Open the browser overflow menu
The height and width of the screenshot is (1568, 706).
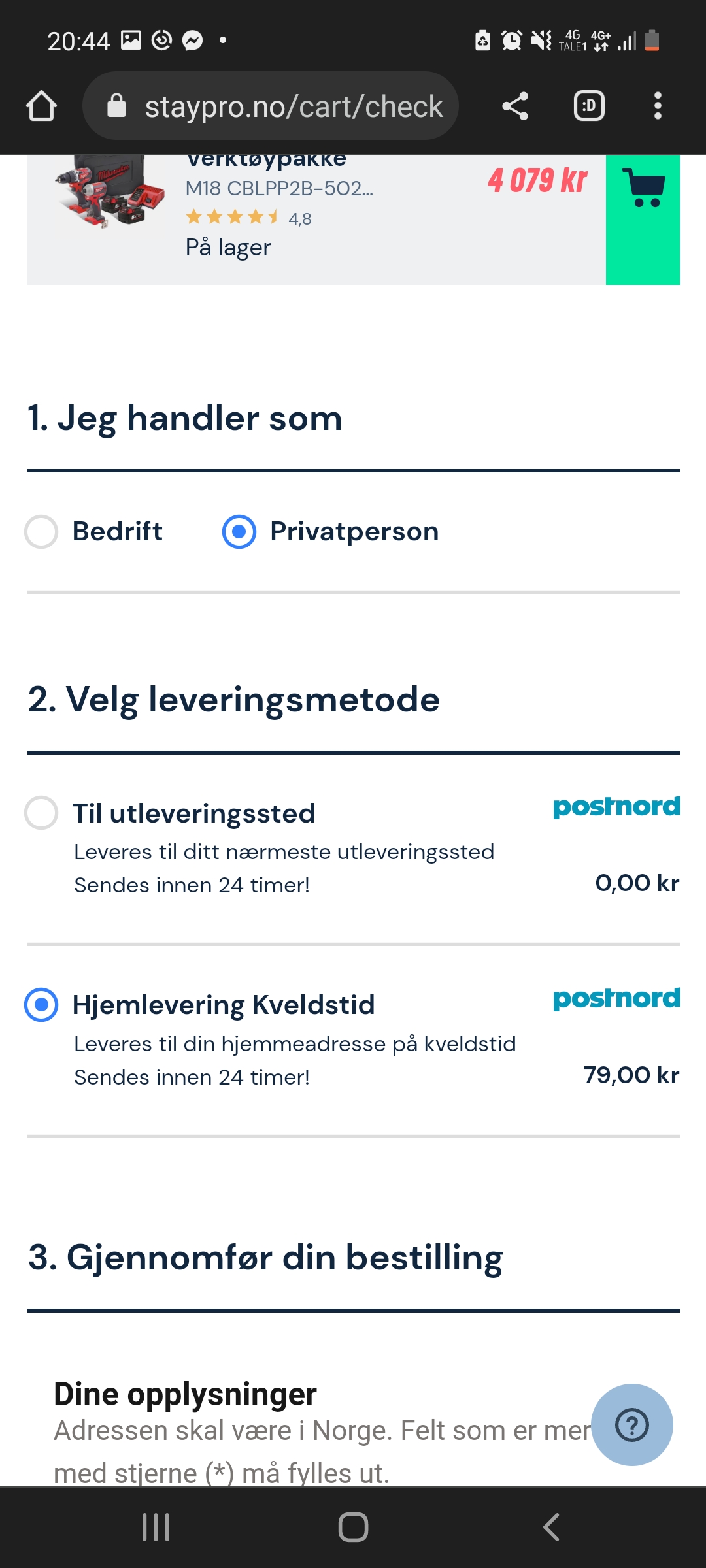point(658,106)
